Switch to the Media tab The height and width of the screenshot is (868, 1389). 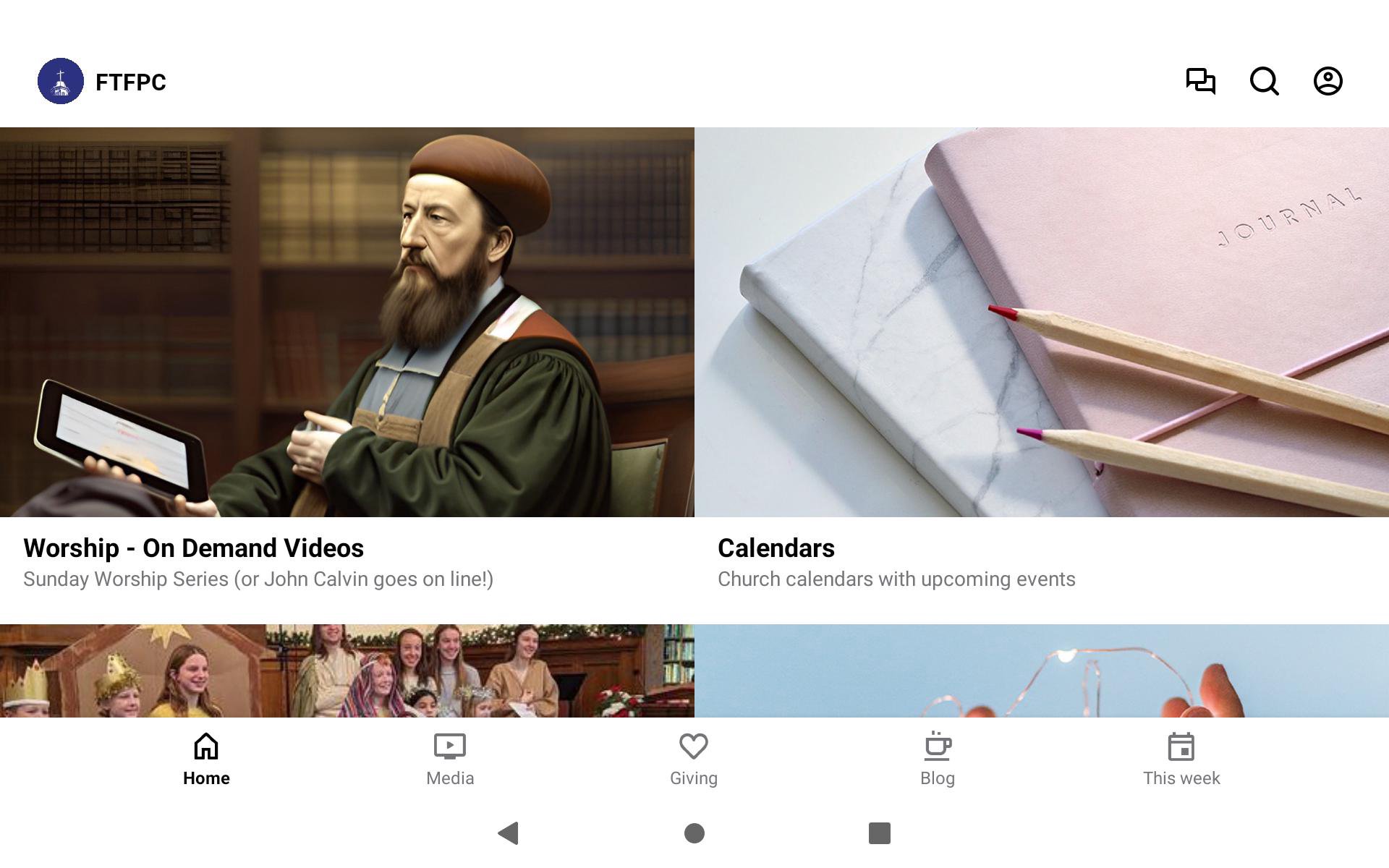(x=450, y=759)
